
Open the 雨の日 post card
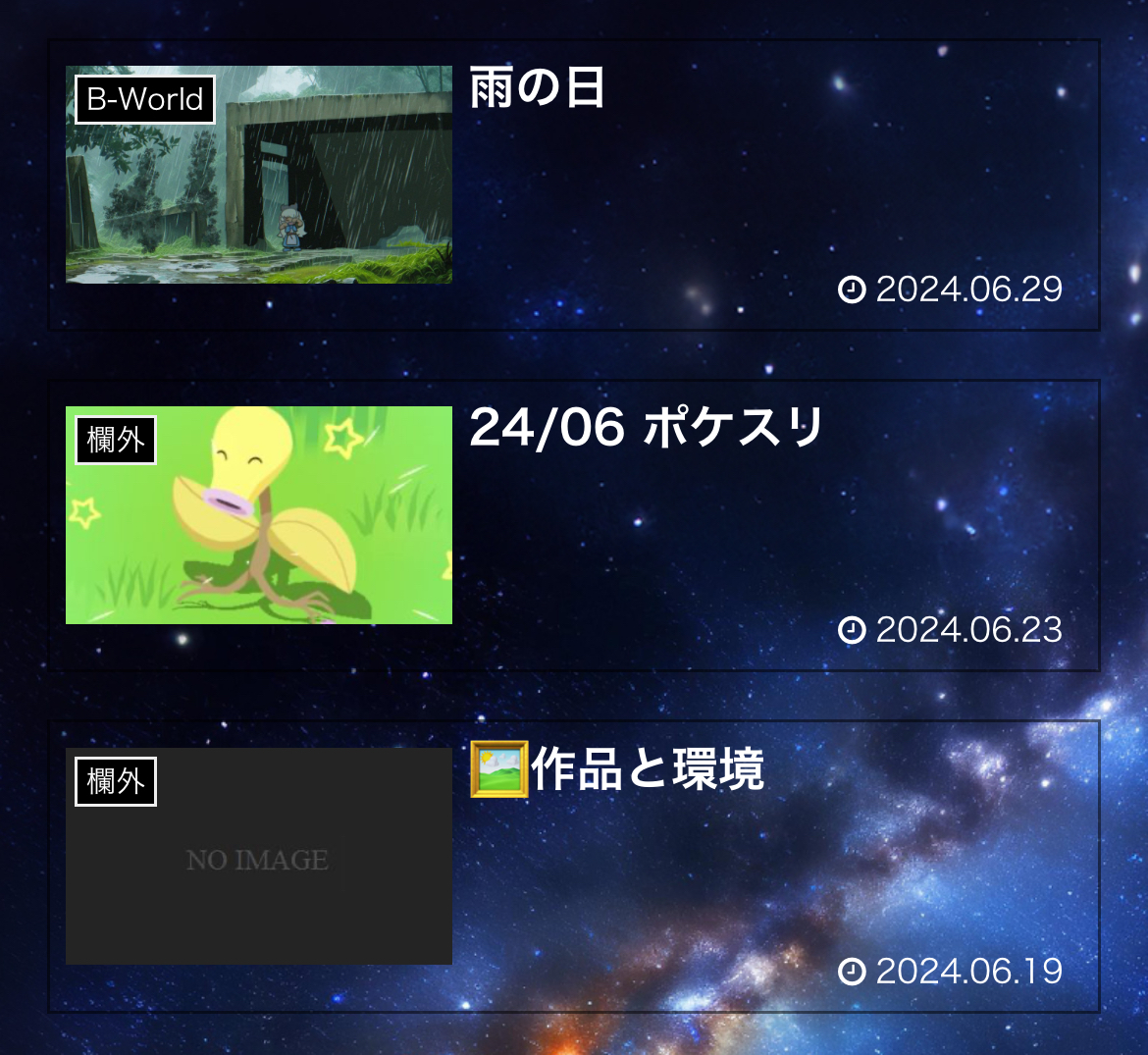point(537,88)
